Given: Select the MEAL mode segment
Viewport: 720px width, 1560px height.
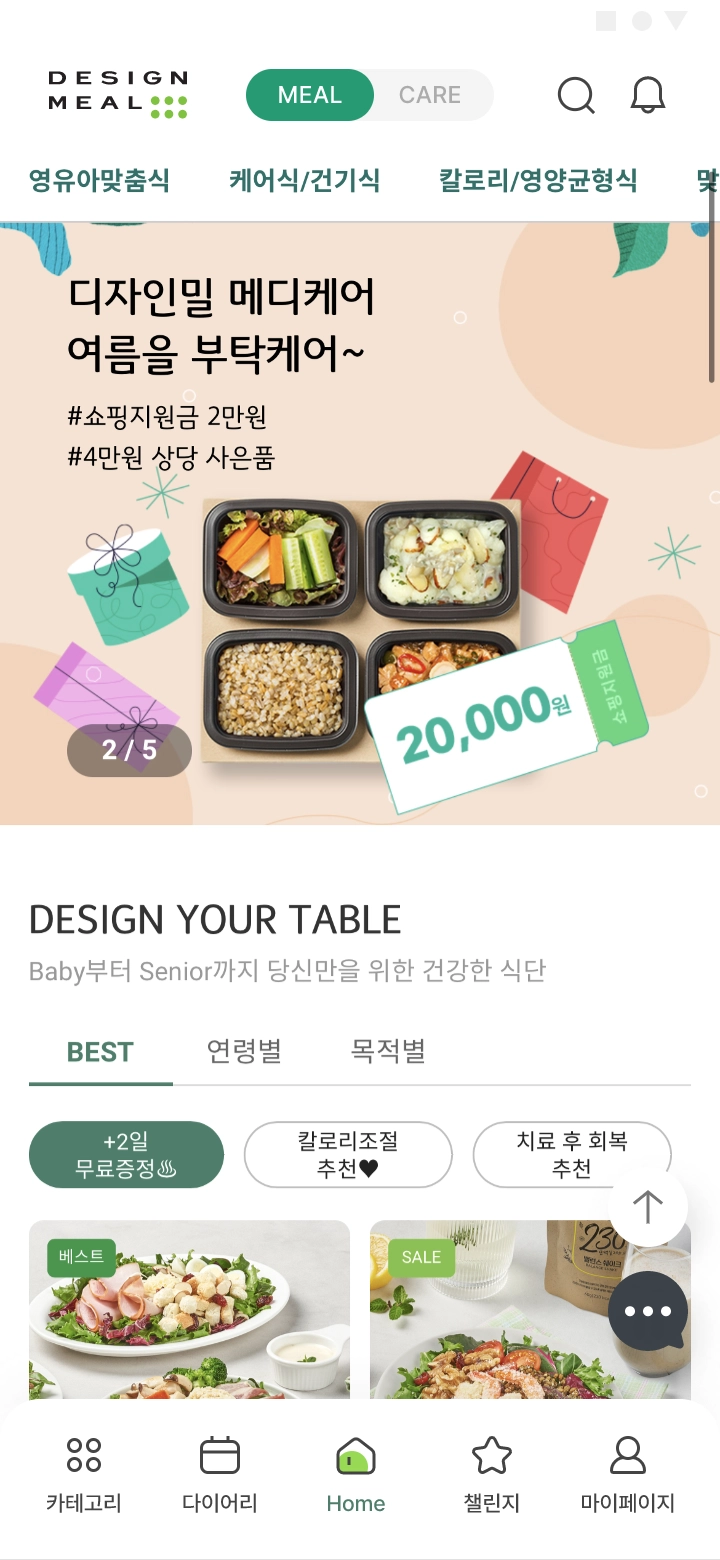Looking at the screenshot, I should 310,95.
